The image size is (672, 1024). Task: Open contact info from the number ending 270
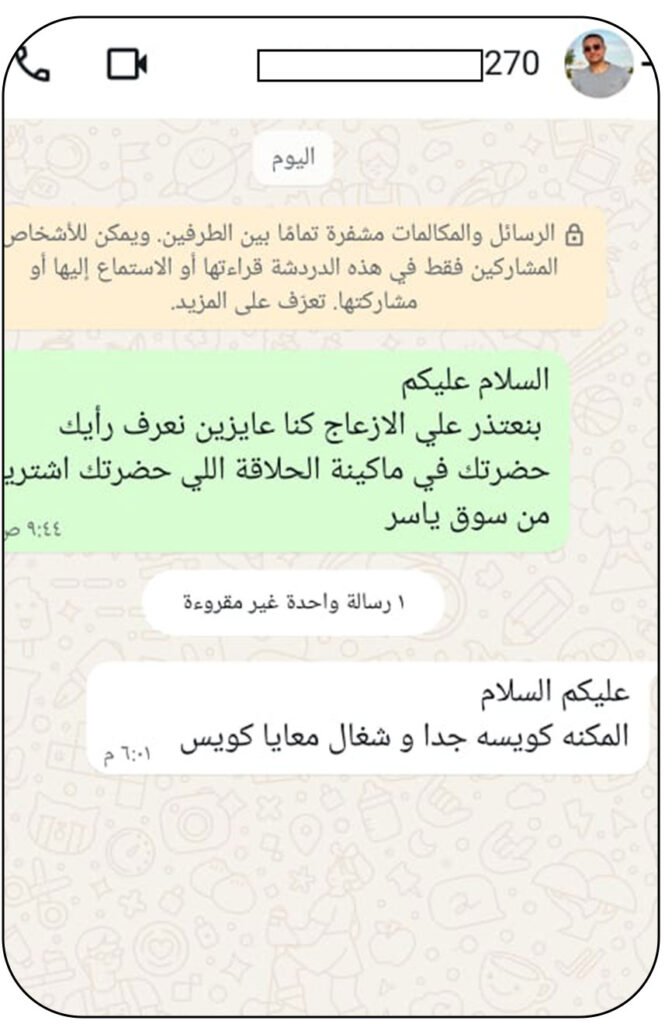398,65
